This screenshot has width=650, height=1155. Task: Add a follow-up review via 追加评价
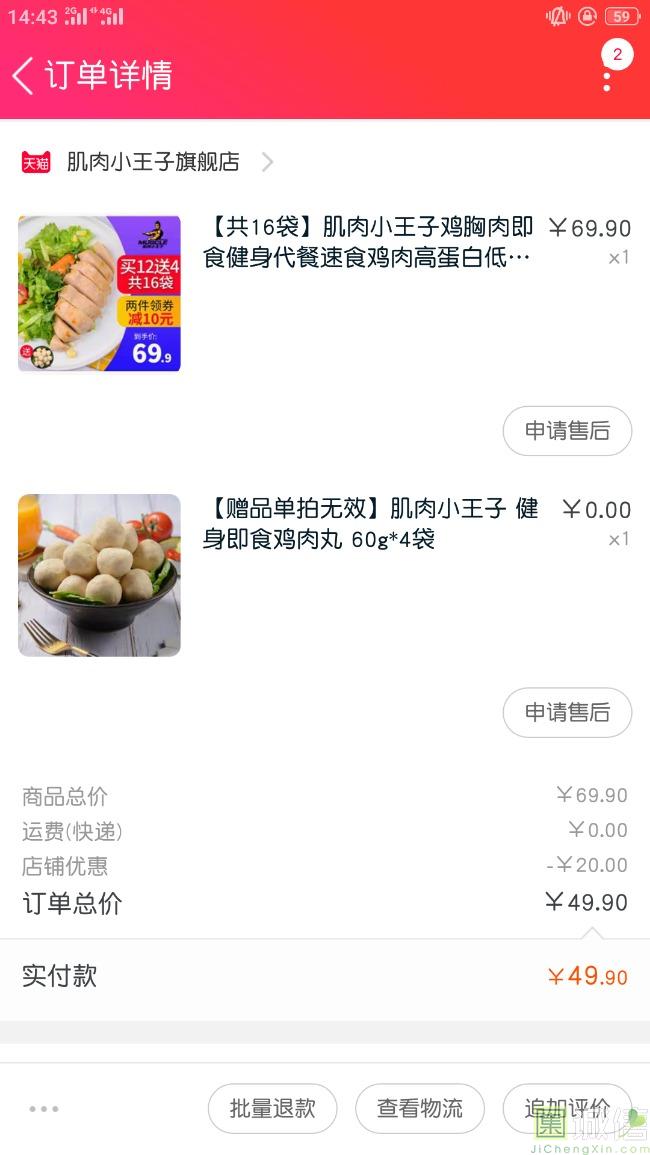coord(566,1108)
